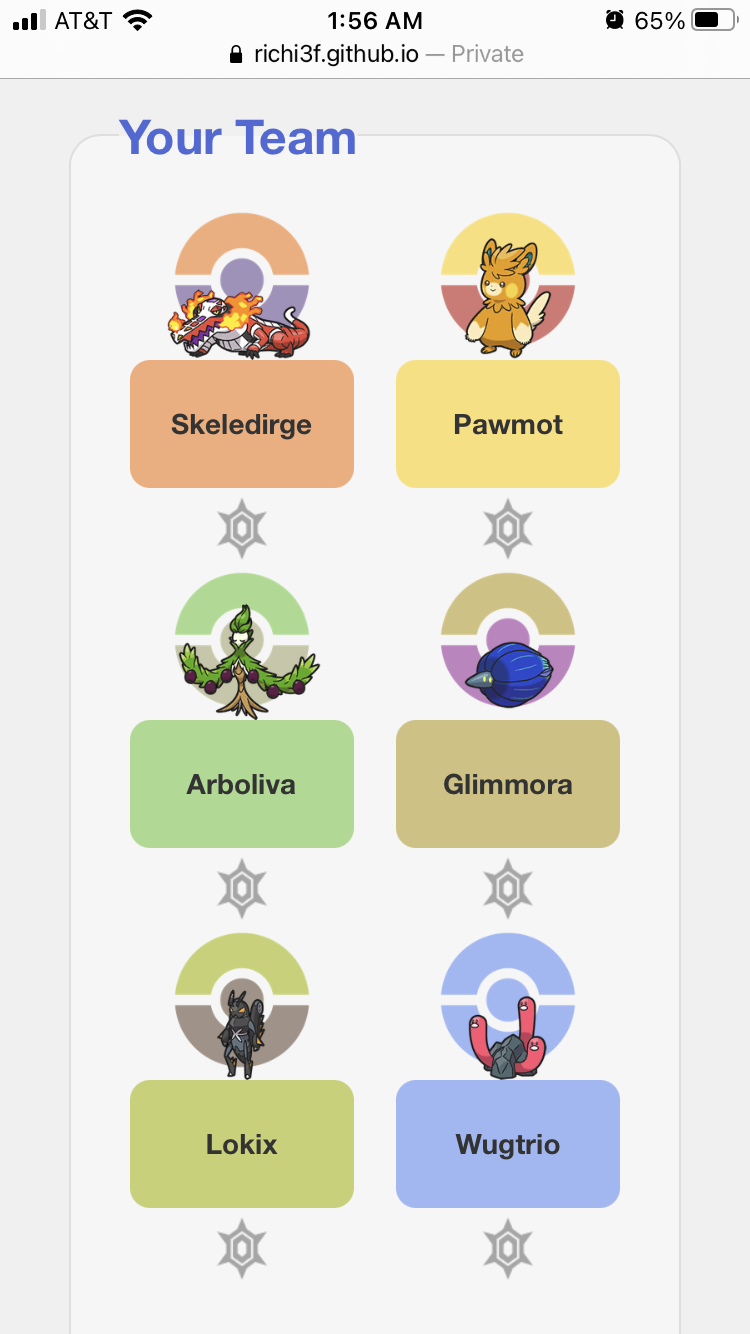
Task: Tap the tera icon below Glimmora
Action: tap(508, 888)
